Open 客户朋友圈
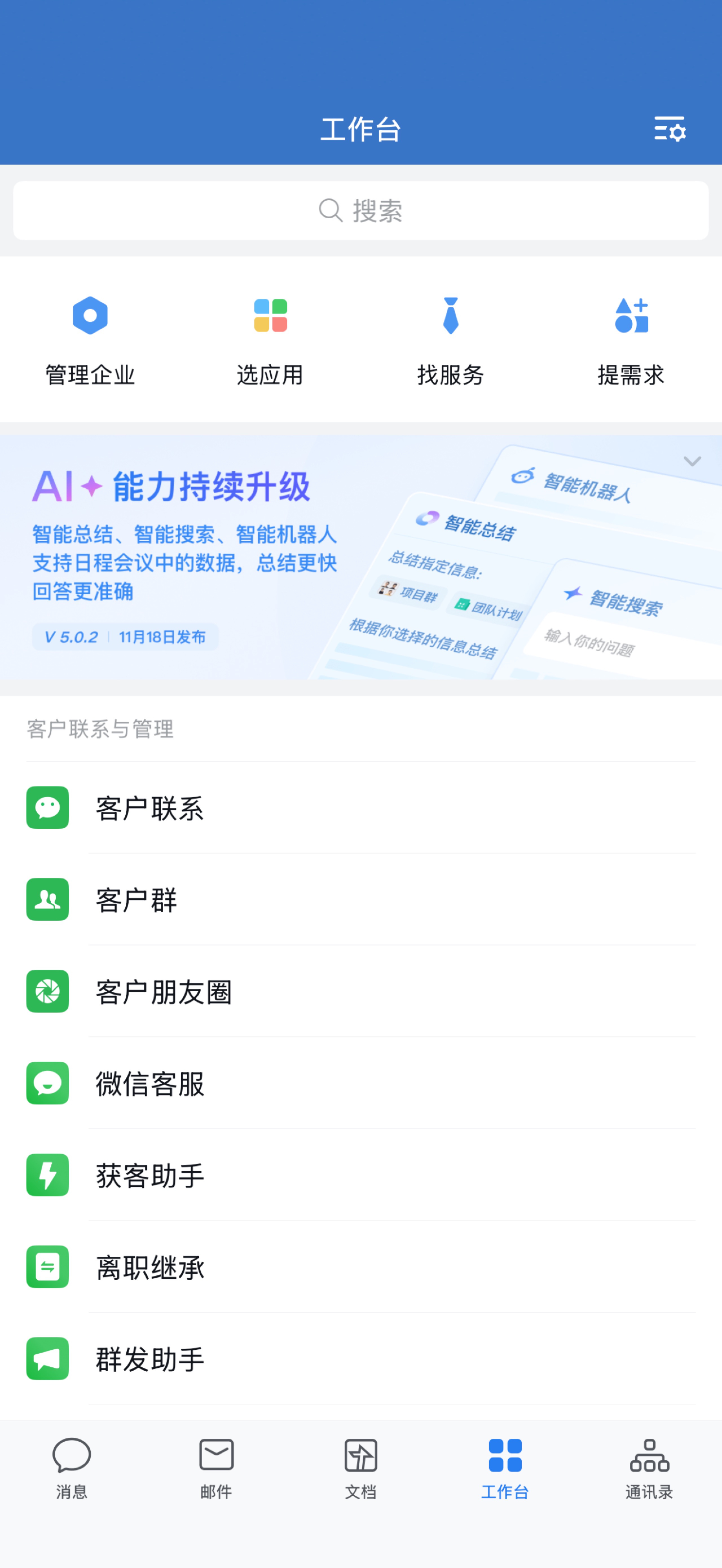This screenshot has width=722, height=1568. point(163,991)
